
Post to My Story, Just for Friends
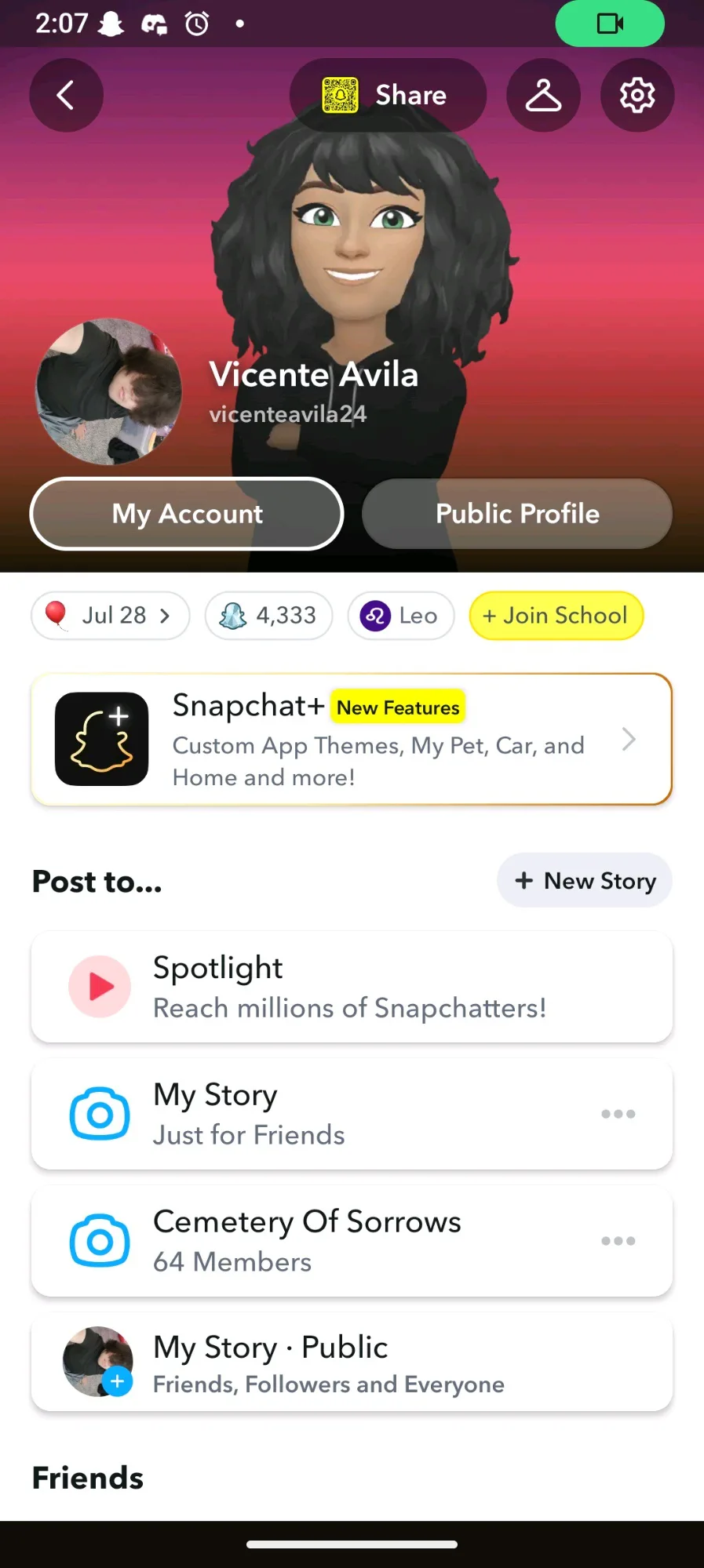click(314, 1114)
